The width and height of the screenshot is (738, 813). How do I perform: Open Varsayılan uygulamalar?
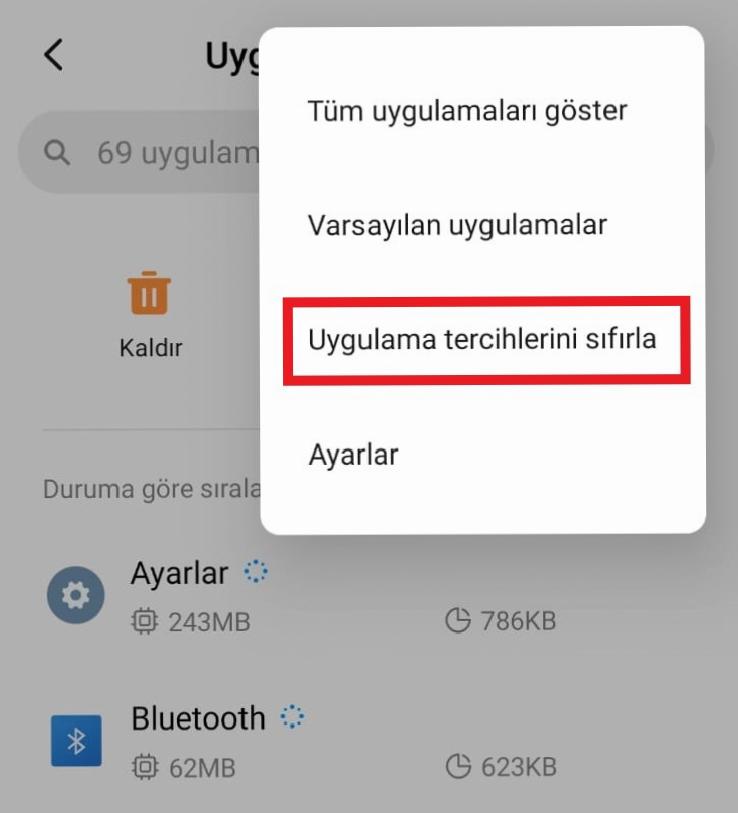457,225
